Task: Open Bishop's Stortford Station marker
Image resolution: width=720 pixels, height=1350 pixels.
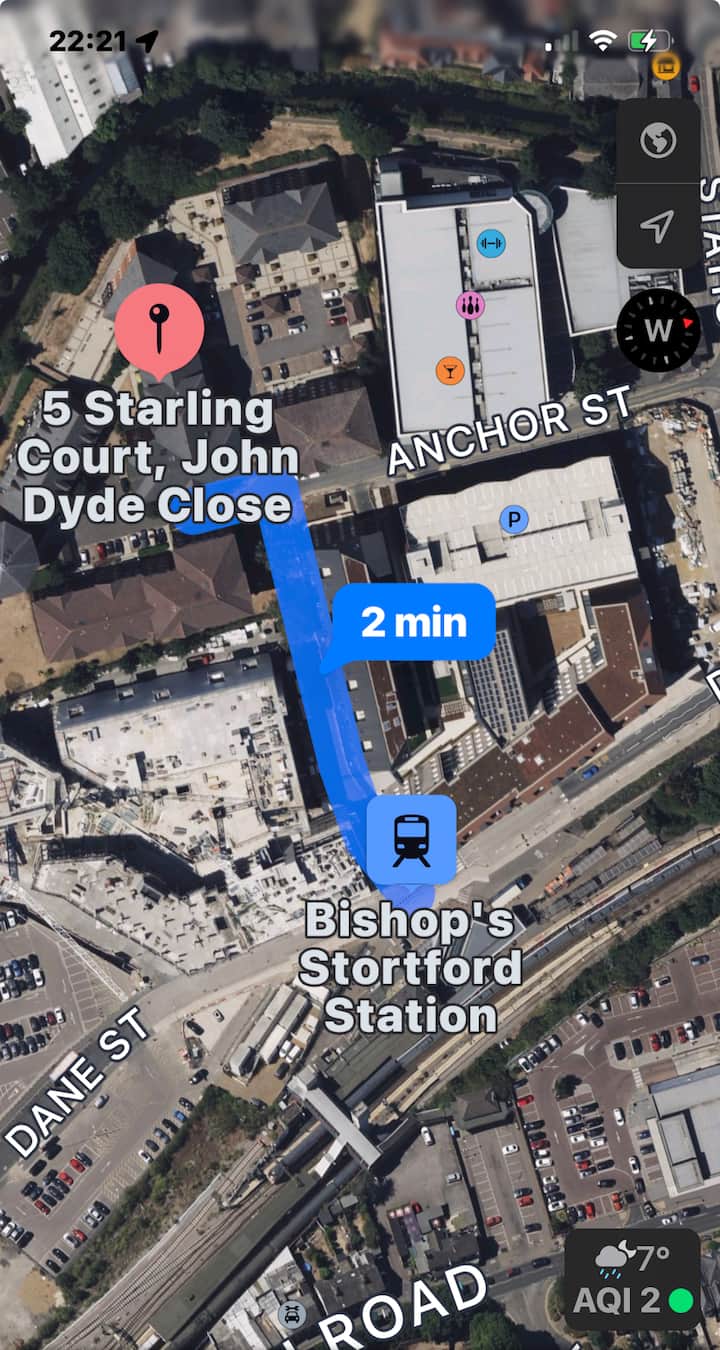Action: [x=411, y=840]
